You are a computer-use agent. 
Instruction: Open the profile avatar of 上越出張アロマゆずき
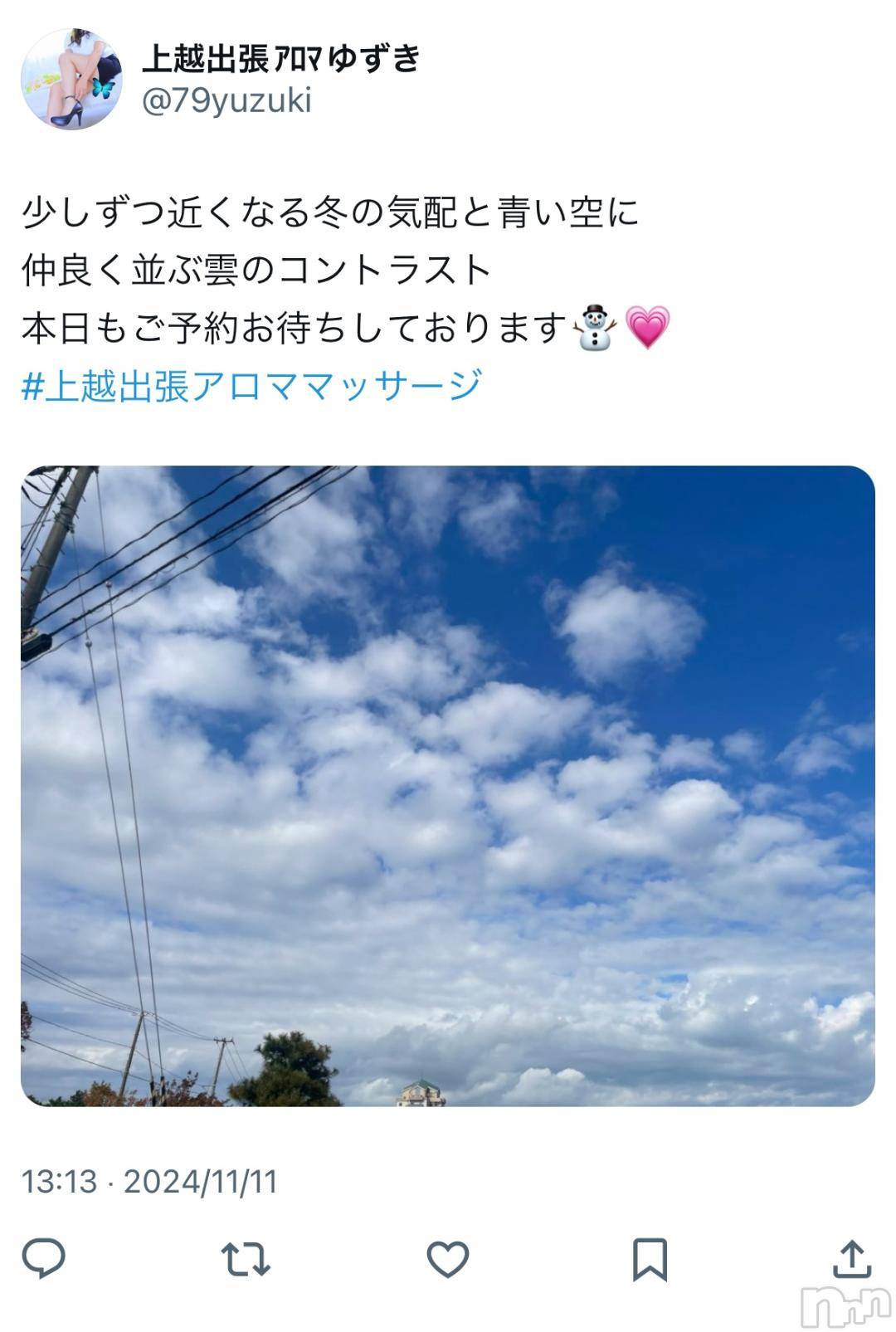coord(71,79)
